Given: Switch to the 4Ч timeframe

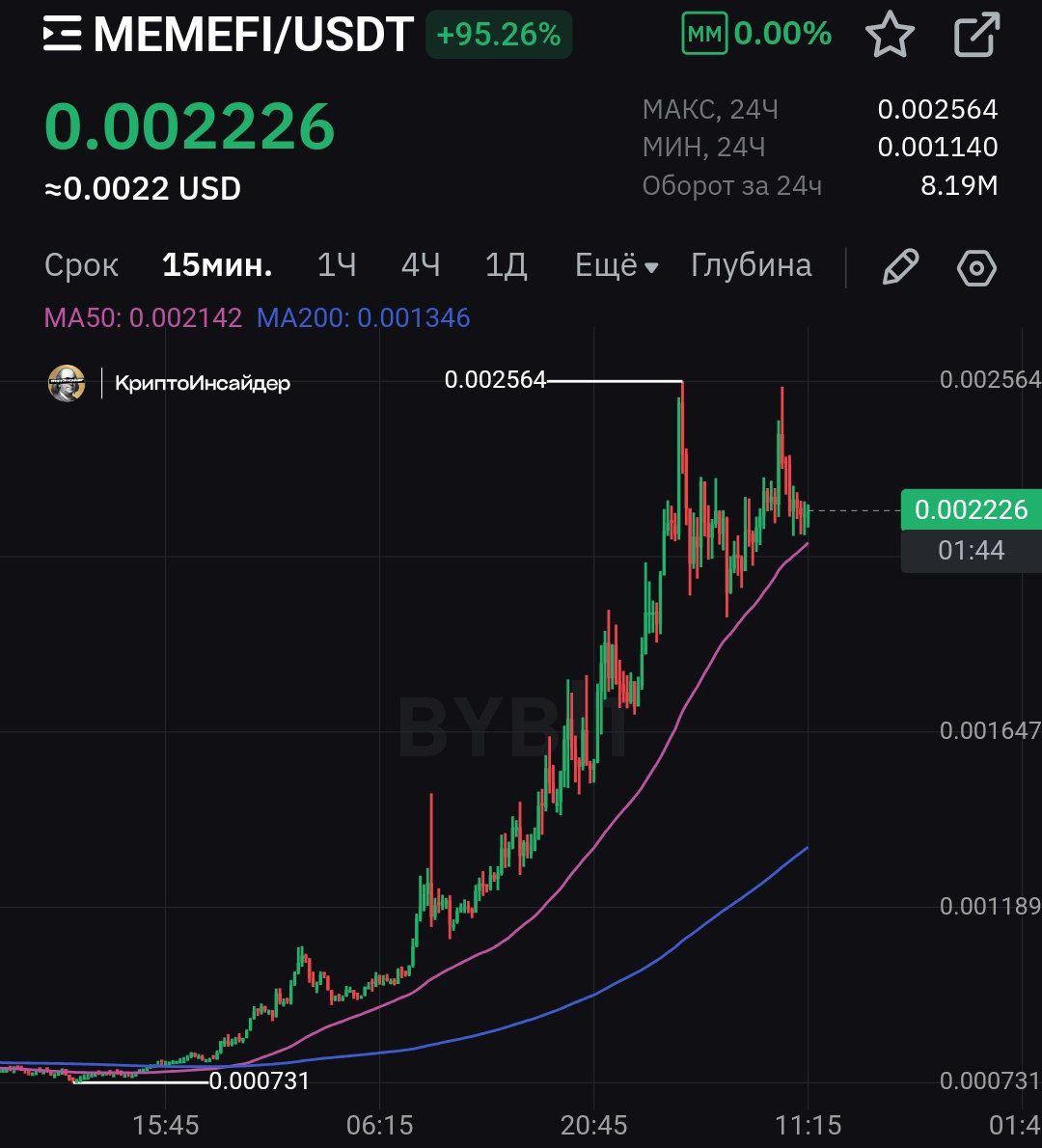Looking at the screenshot, I should coord(421,265).
